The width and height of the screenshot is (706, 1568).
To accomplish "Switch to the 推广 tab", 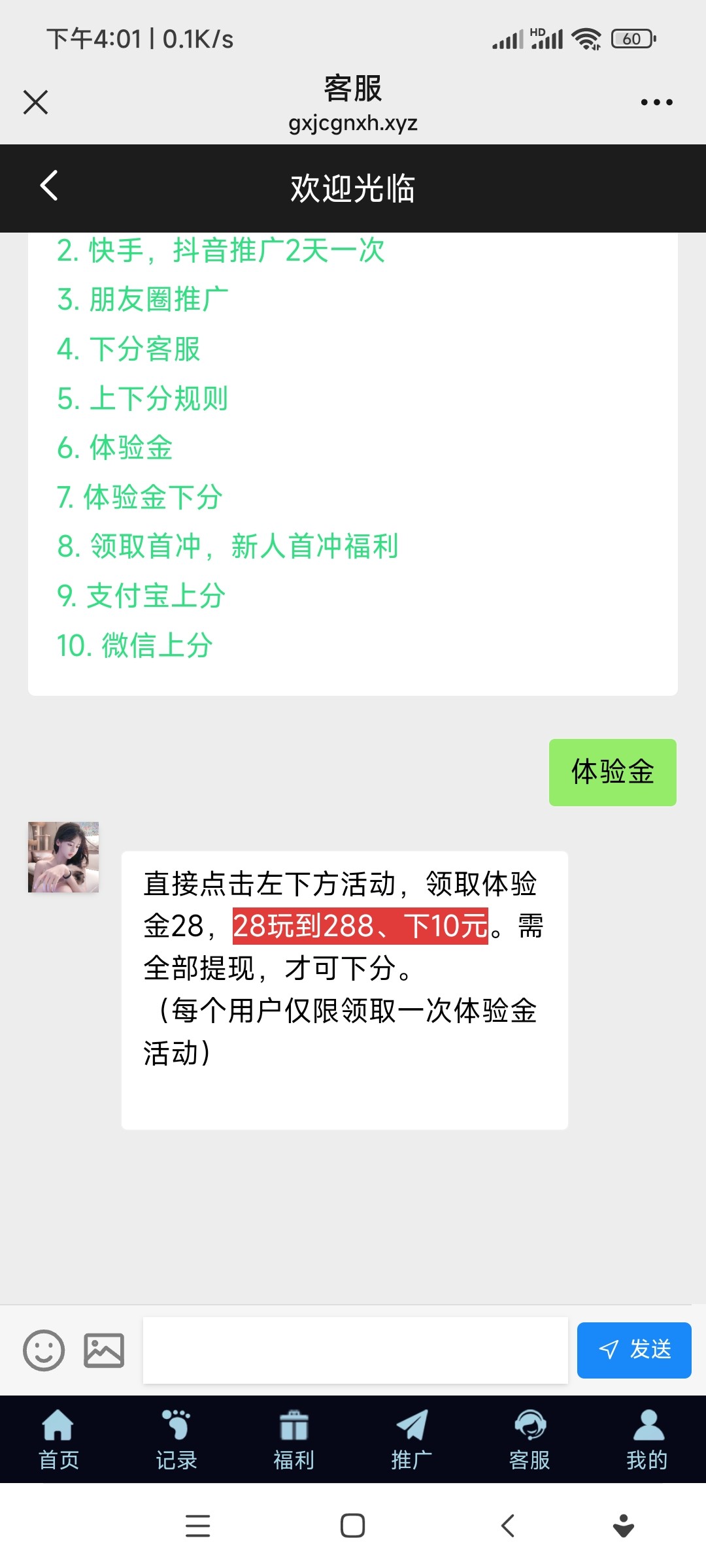I will pos(412,1440).
